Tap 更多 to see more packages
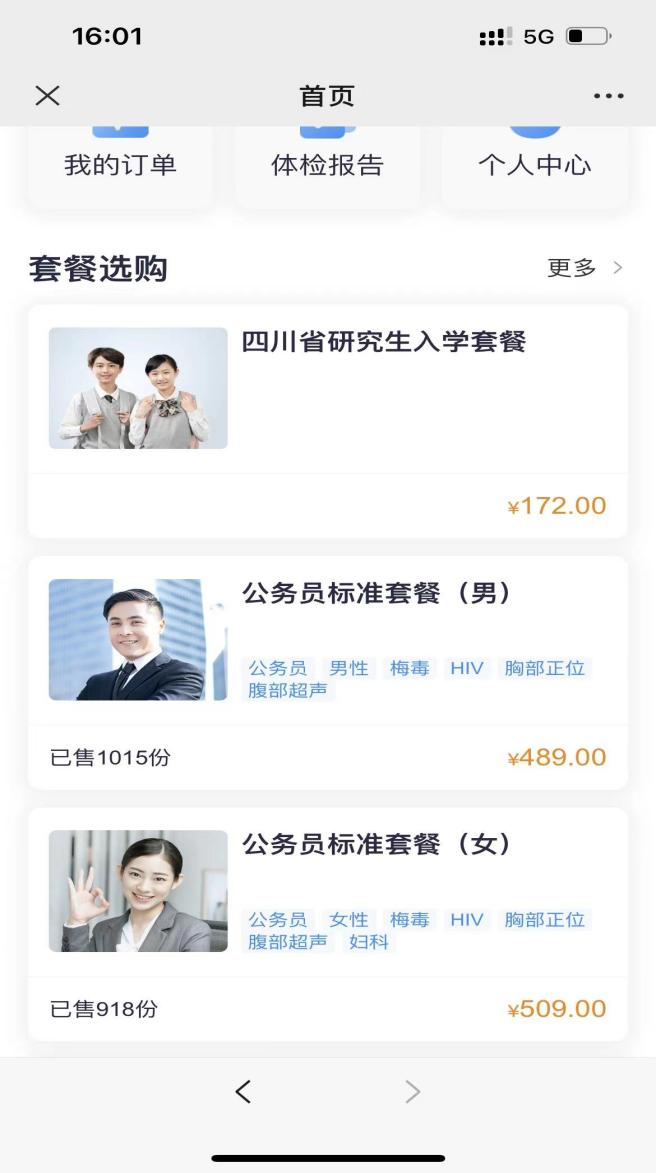 (585, 268)
